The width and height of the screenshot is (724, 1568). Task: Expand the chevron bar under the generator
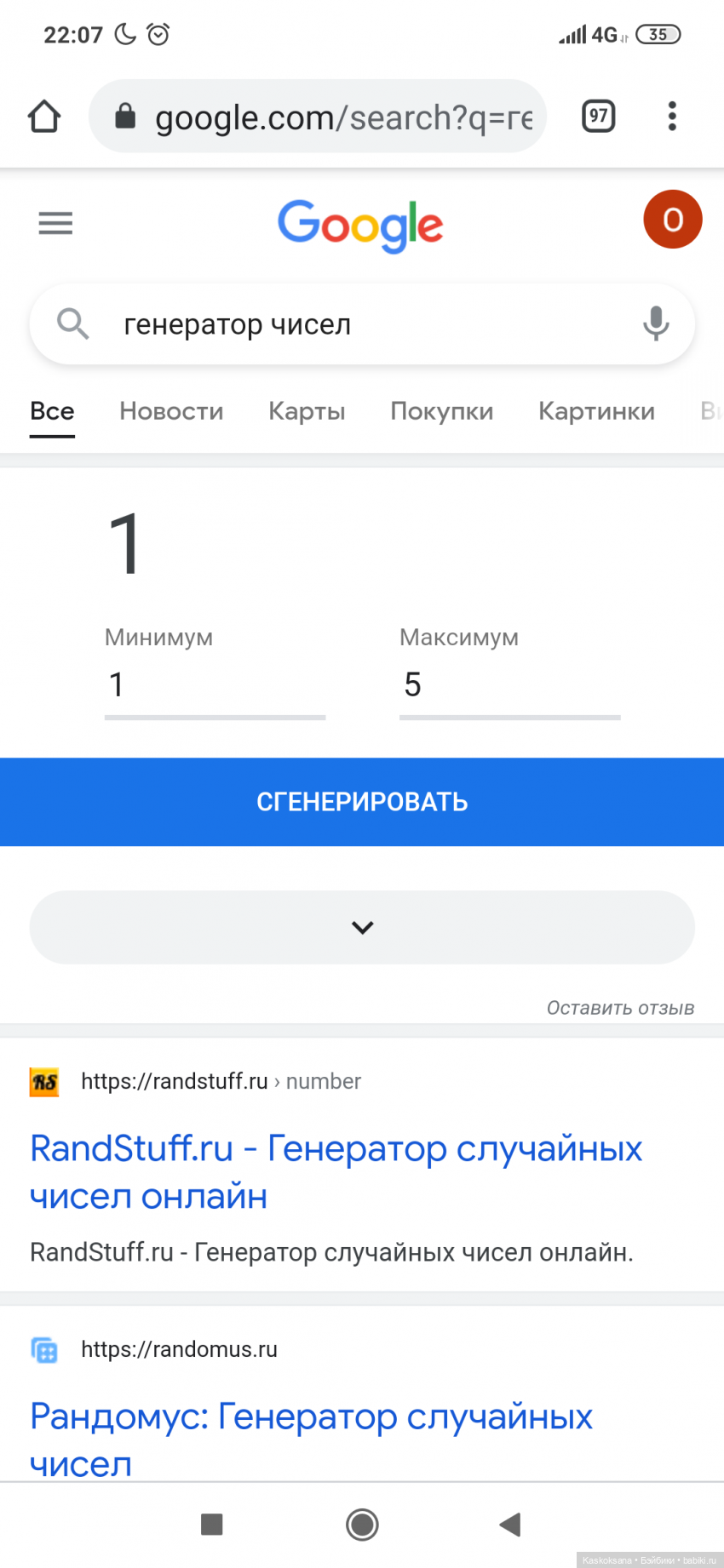(x=362, y=927)
